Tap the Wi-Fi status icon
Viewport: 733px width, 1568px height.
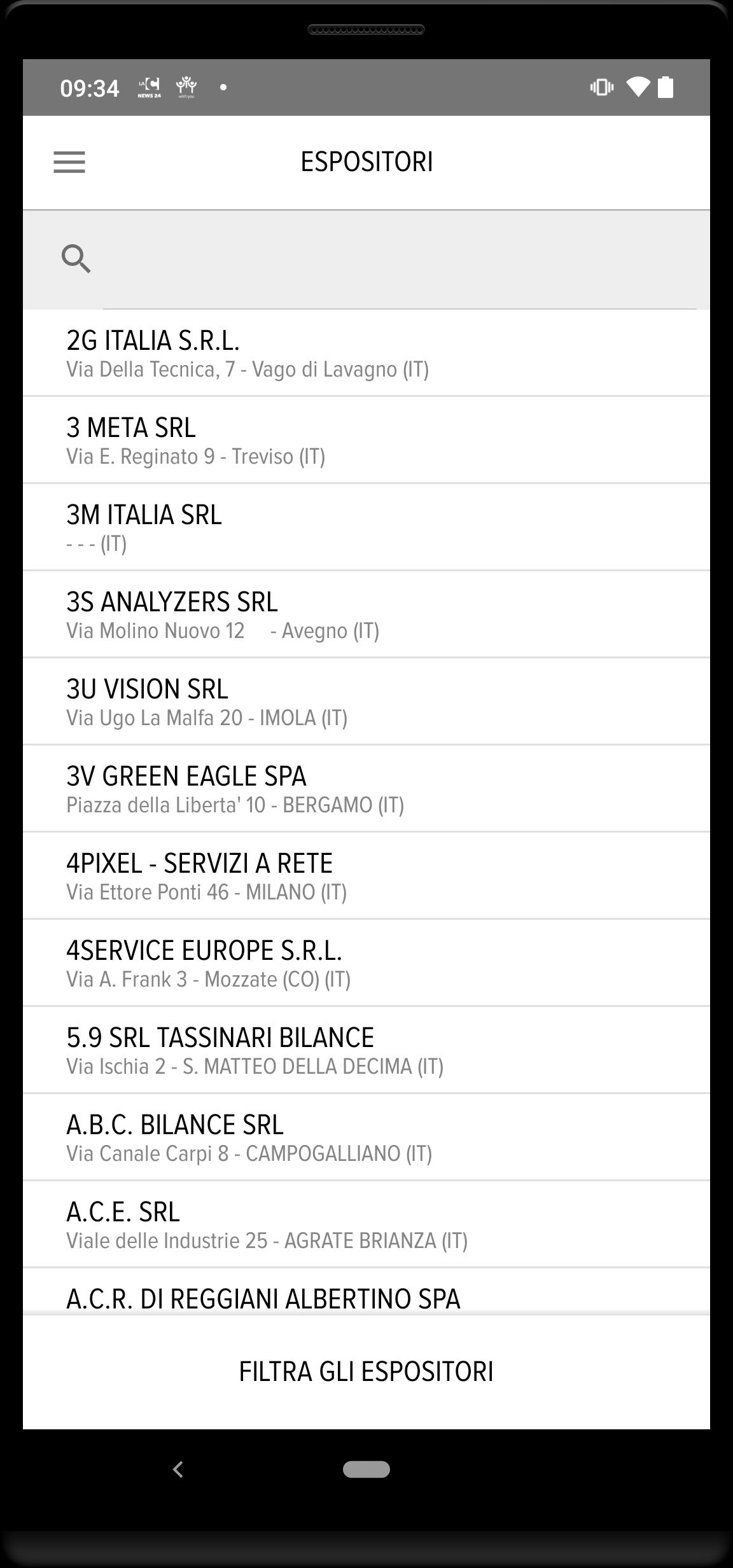(638, 88)
